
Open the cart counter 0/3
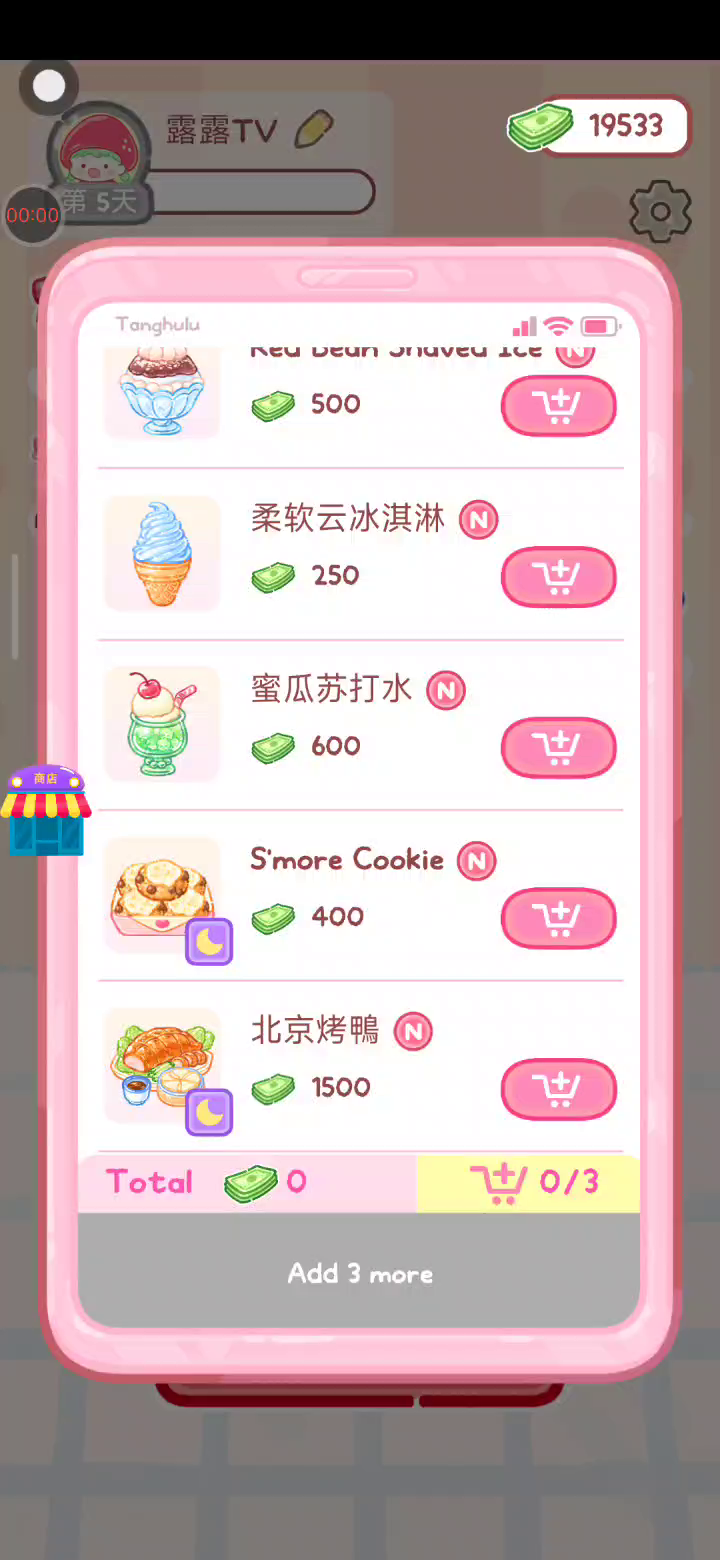528,1183
